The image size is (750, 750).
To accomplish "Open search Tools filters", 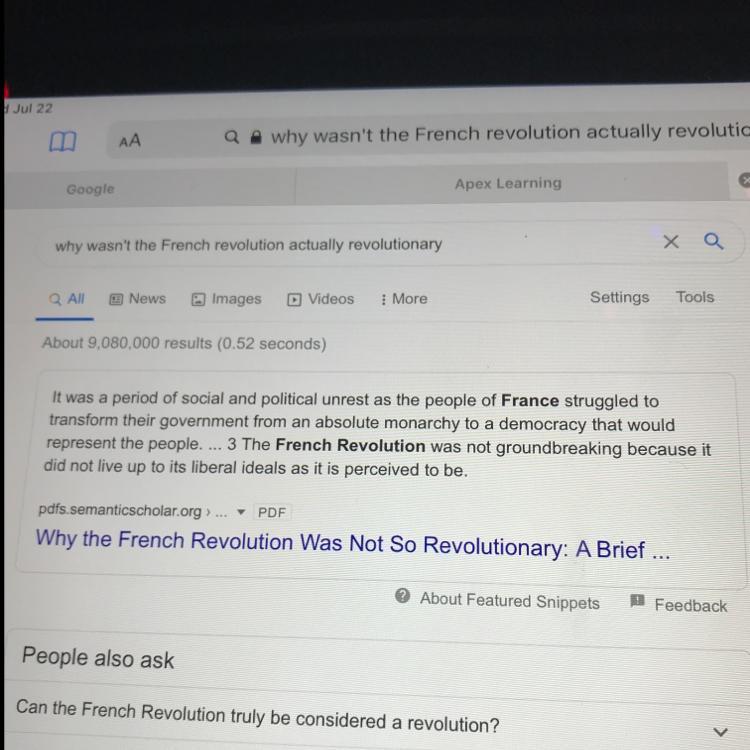I will (695, 296).
